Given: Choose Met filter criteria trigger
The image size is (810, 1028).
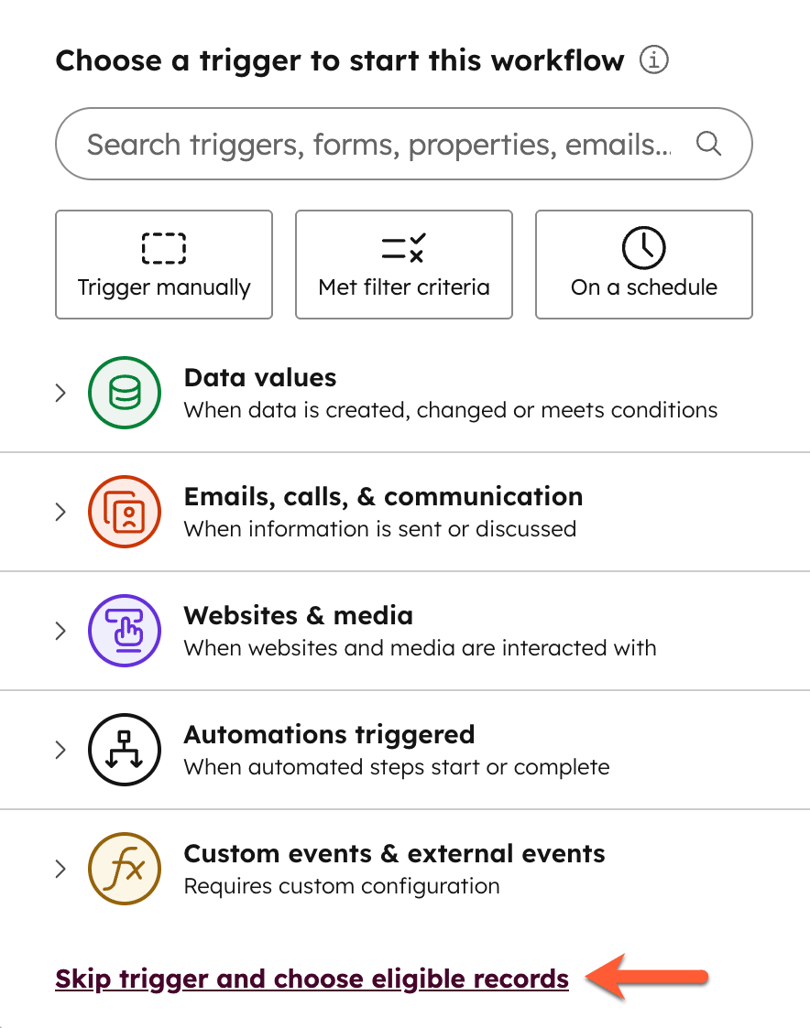Looking at the screenshot, I should (404, 265).
